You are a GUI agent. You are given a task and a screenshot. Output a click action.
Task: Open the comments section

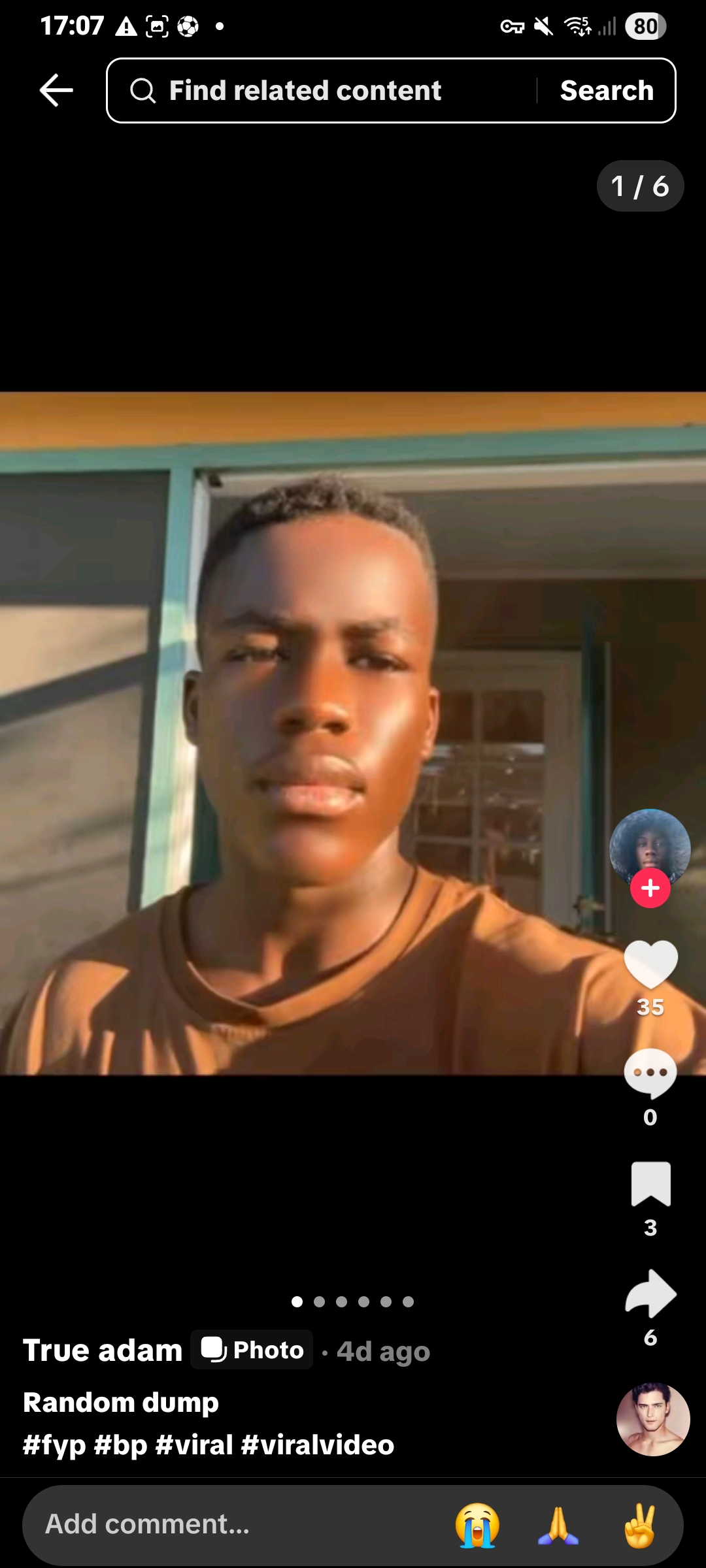pos(650,1073)
